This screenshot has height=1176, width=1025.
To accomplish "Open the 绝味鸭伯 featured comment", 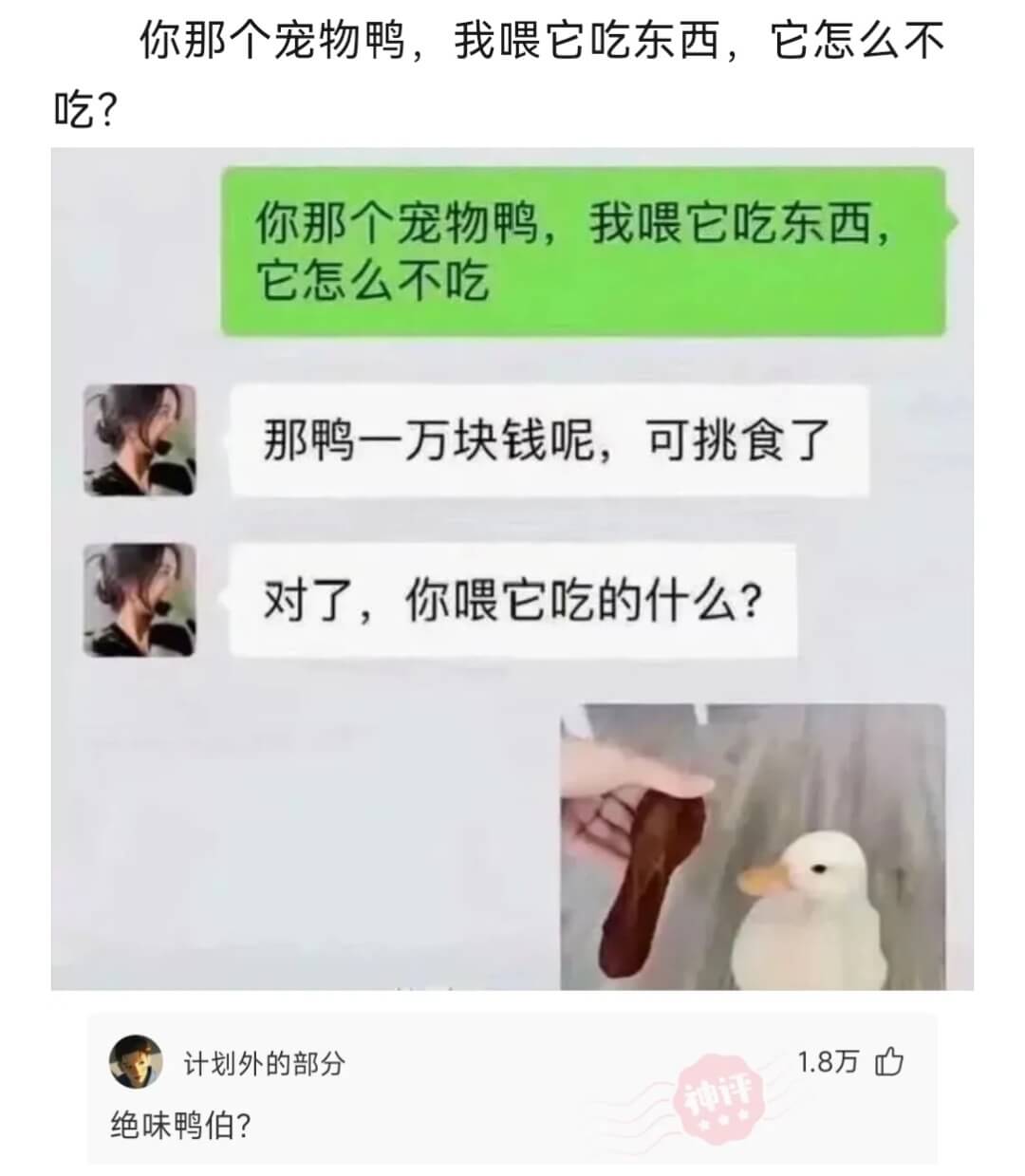I will point(182,1127).
